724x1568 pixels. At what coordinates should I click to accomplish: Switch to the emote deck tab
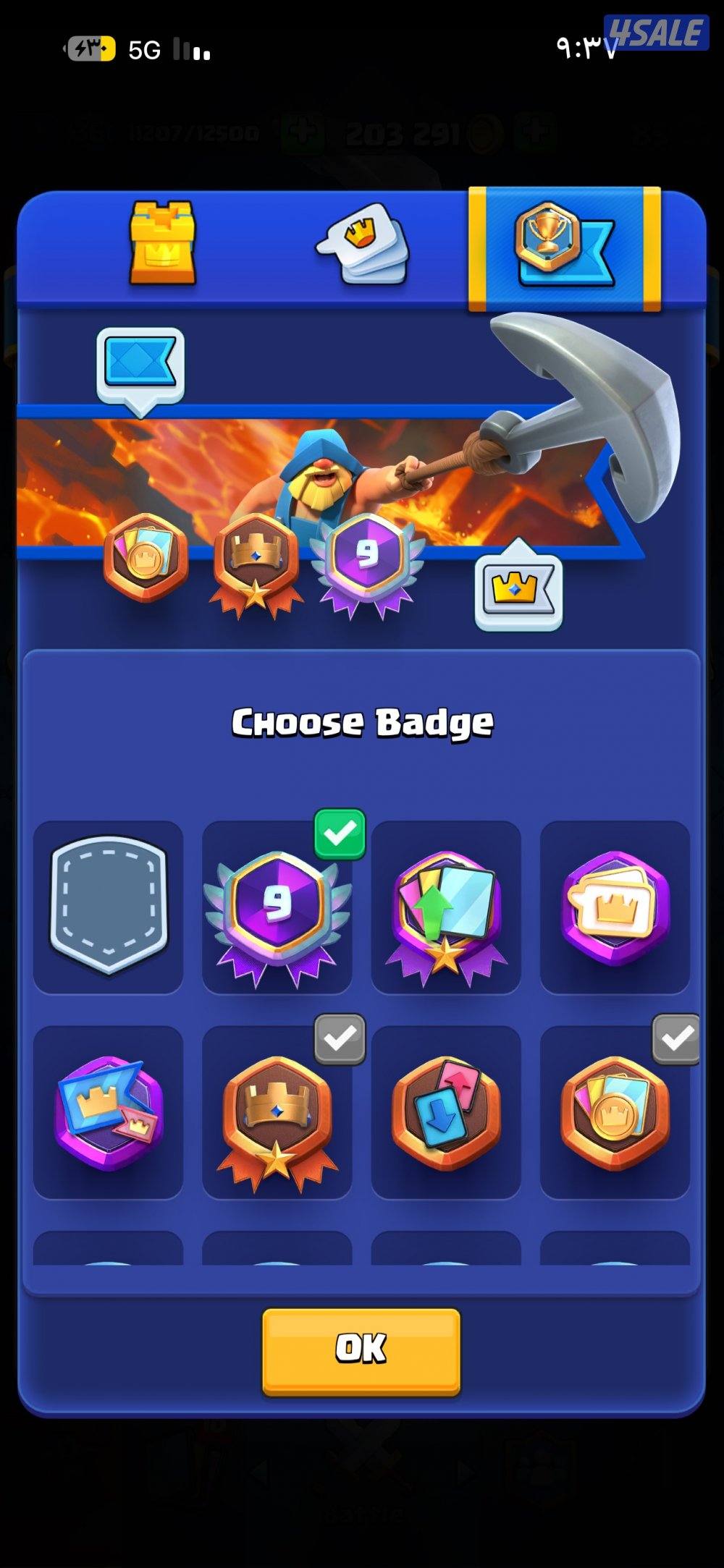coord(363,245)
